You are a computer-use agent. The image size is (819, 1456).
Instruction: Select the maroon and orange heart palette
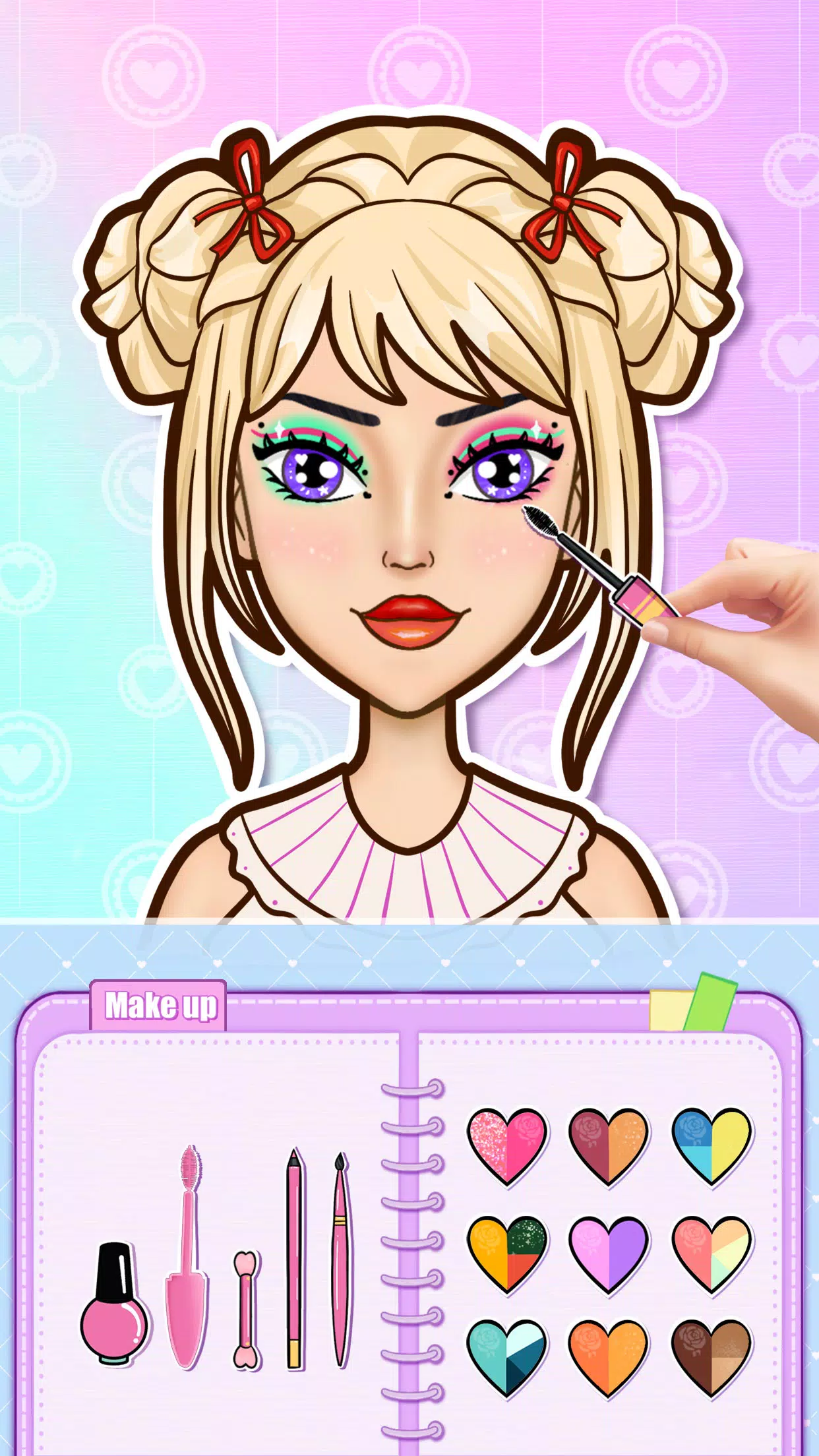(x=608, y=1144)
